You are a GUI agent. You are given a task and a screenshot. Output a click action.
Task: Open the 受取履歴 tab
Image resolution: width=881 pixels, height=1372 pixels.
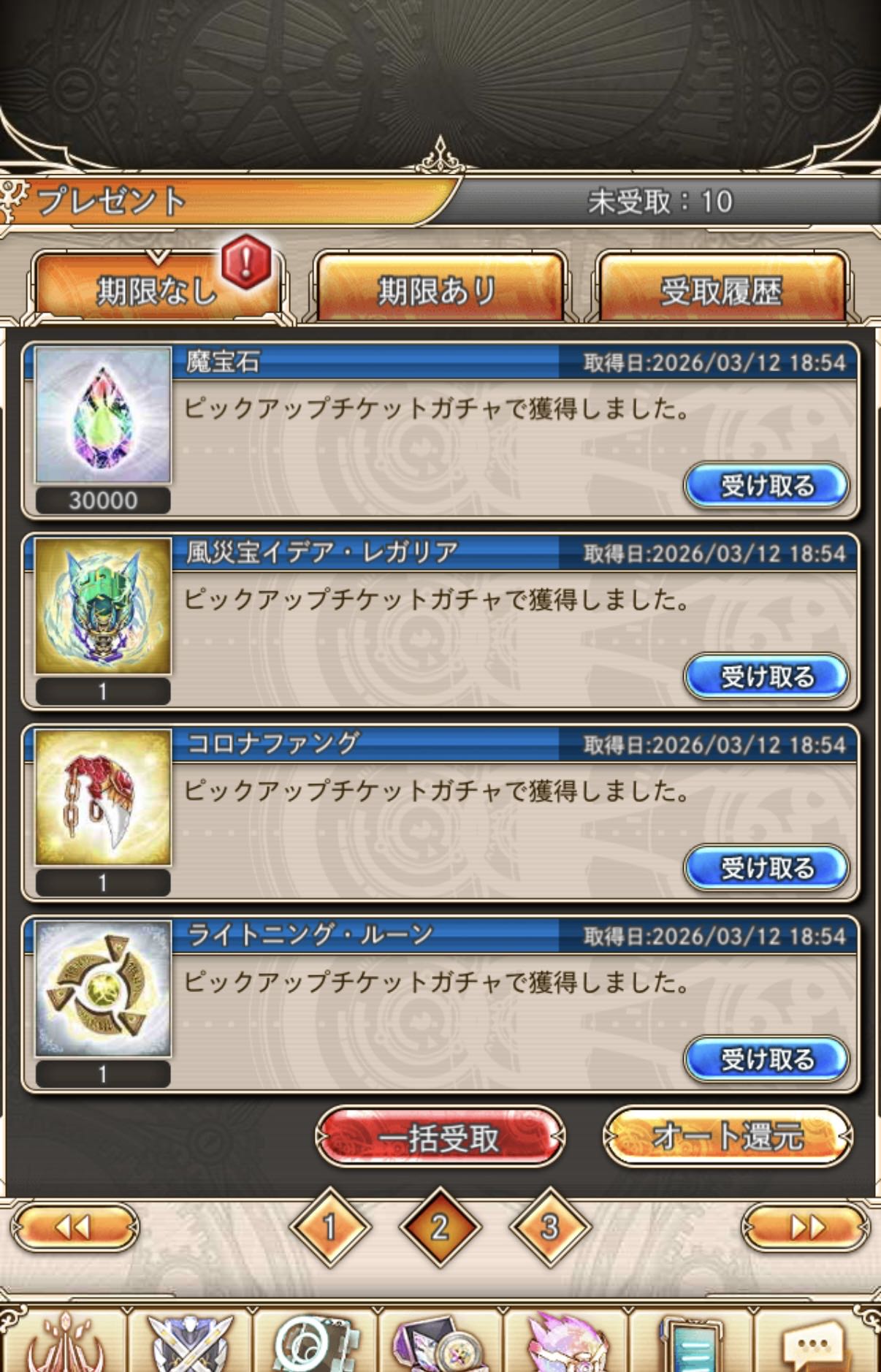tap(722, 290)
